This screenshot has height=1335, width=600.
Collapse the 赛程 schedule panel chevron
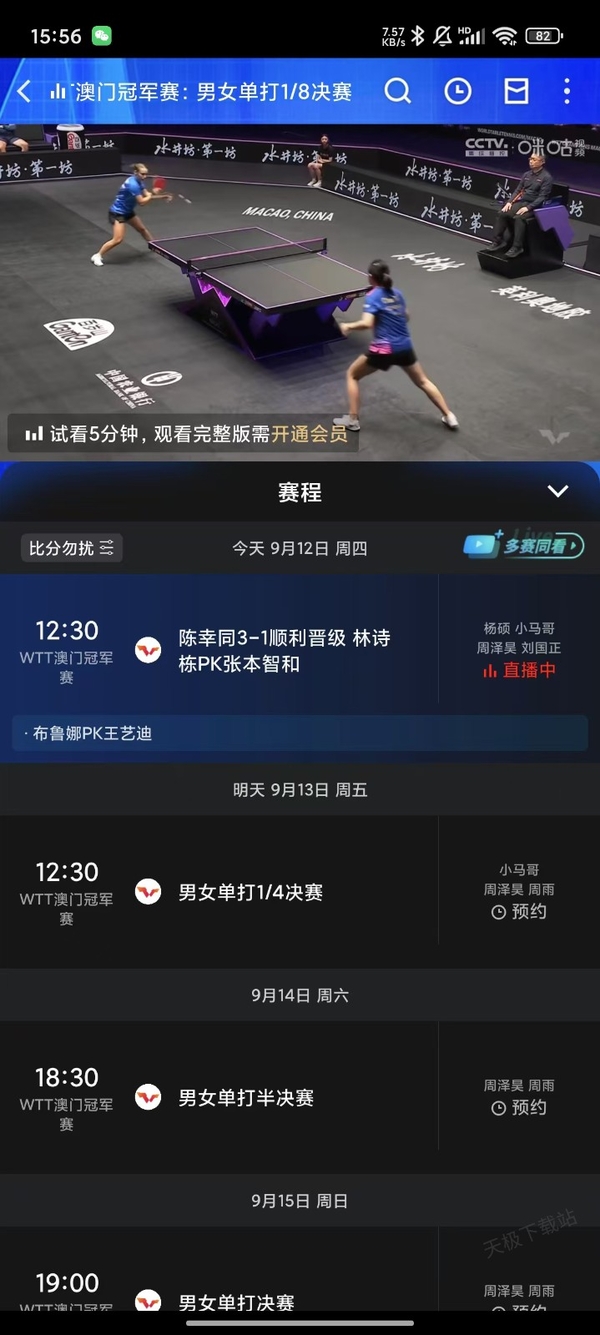[x=558, y=491]
